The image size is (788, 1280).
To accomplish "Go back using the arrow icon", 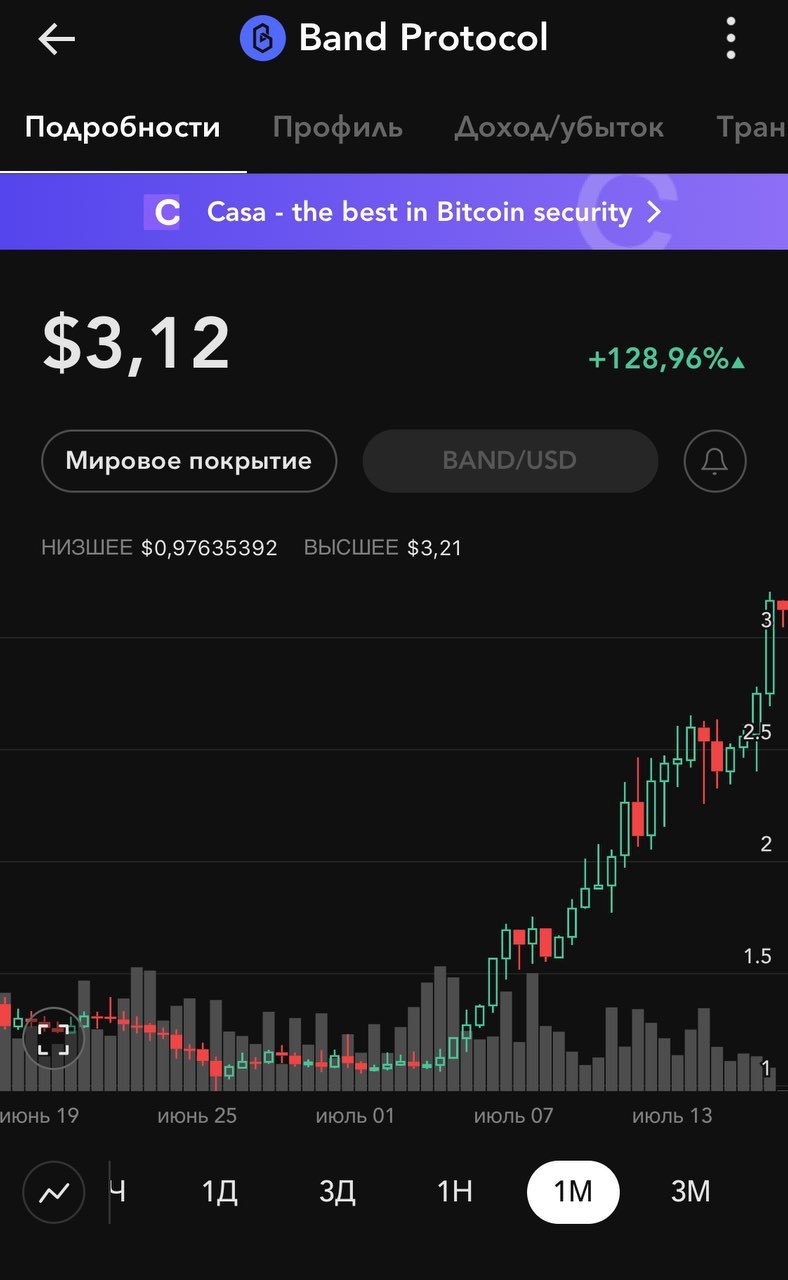I will coord(57,39).
